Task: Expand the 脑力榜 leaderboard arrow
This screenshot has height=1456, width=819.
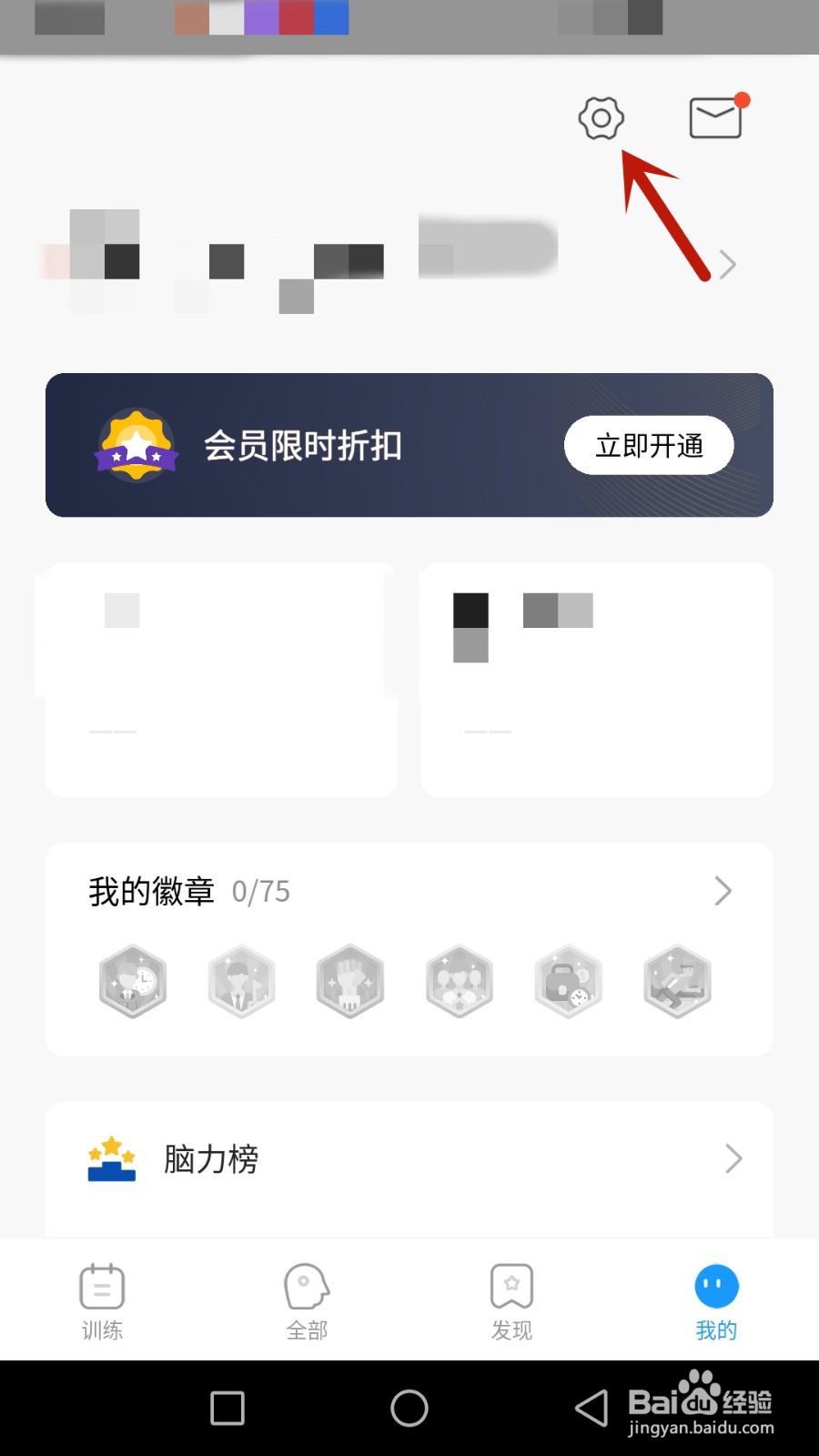Action: coord(733,1158)
